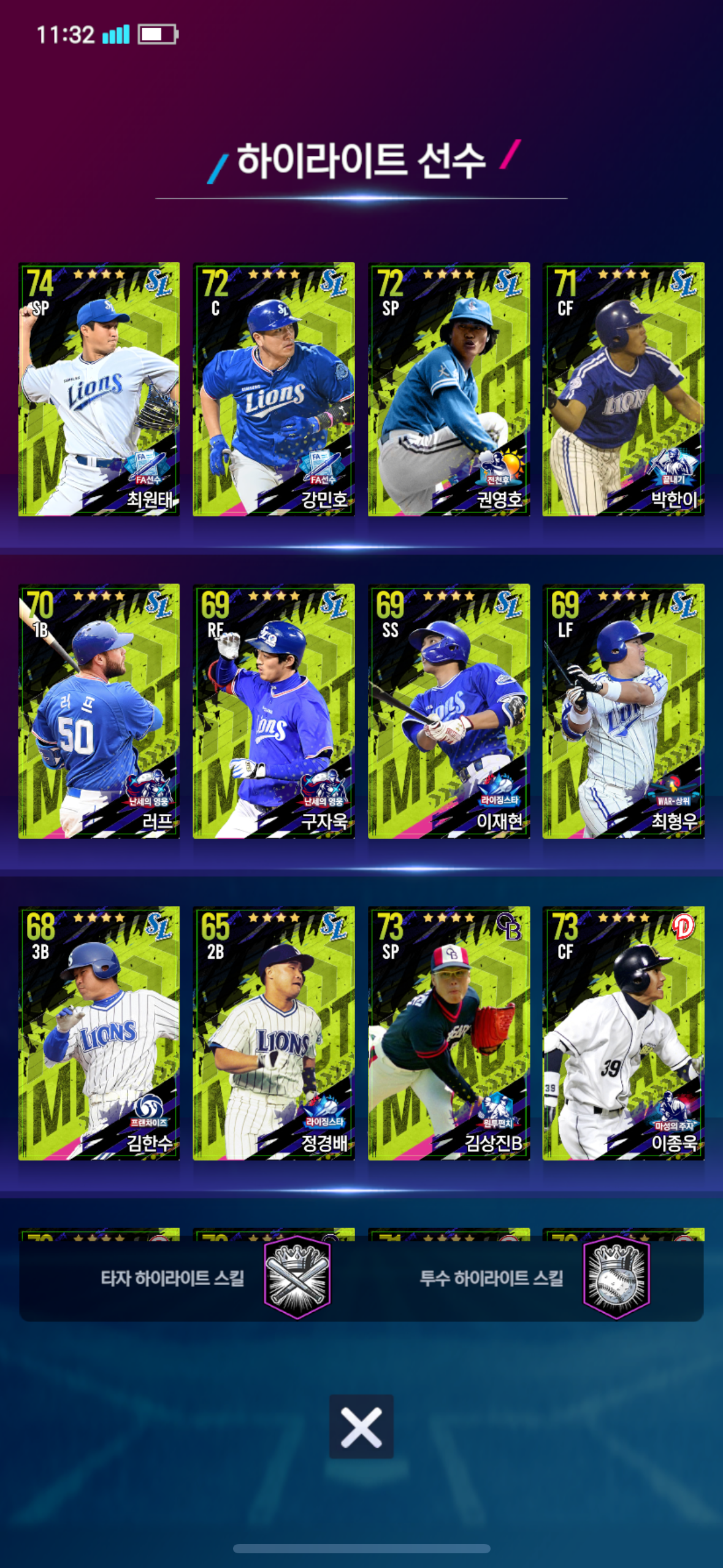Select the 정경배 2B card
The image size is (723, 1568).
274,1032
